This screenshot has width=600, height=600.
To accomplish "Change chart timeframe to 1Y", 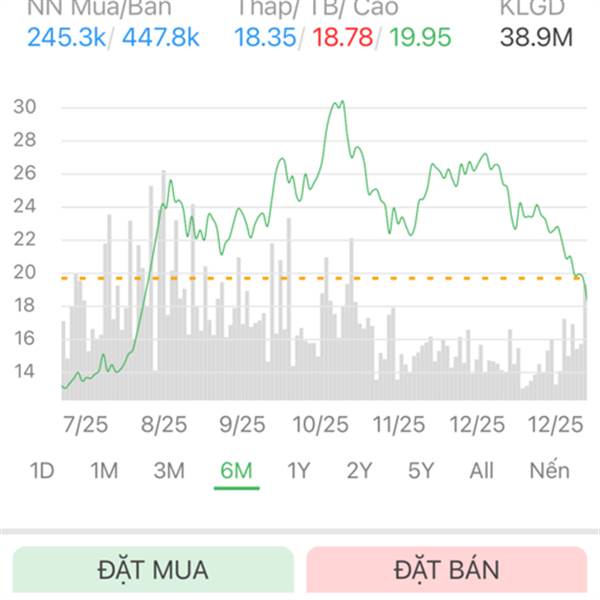I will click(299, 470).
